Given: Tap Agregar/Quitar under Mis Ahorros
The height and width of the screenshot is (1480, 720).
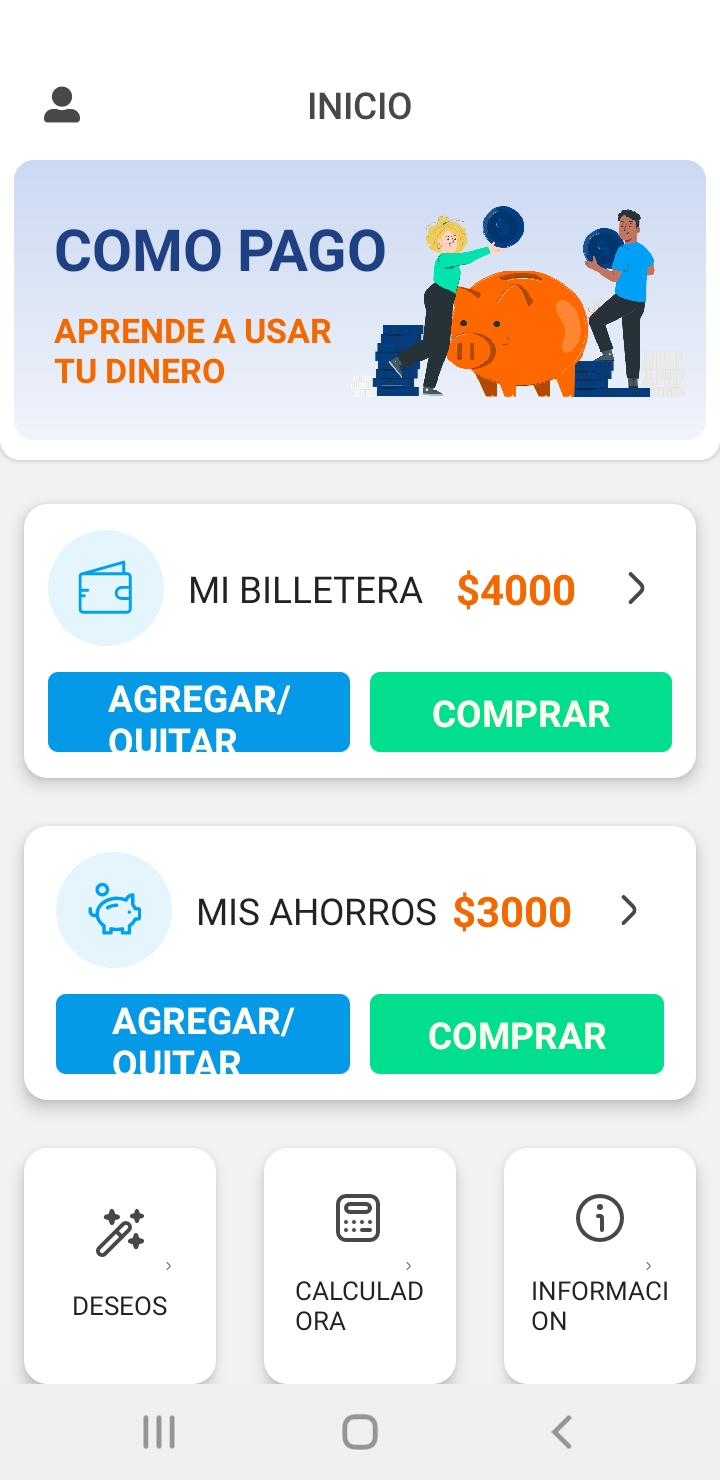Looking at the screenshot, I should point(203,1034).
